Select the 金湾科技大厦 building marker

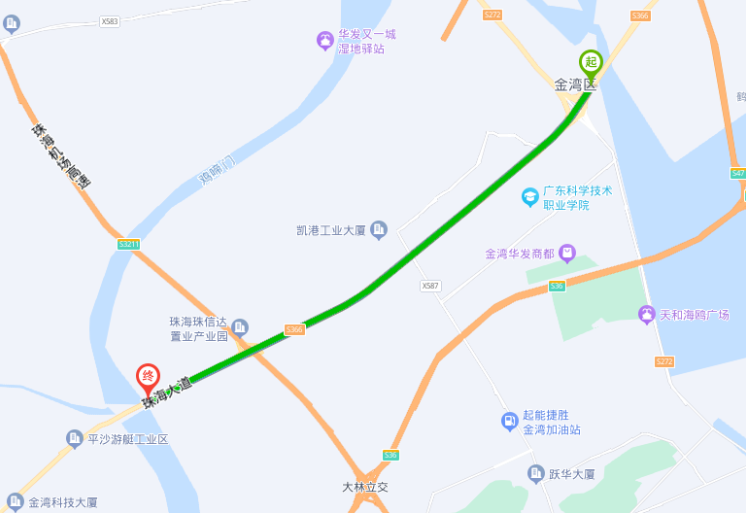tap(14, 503)
